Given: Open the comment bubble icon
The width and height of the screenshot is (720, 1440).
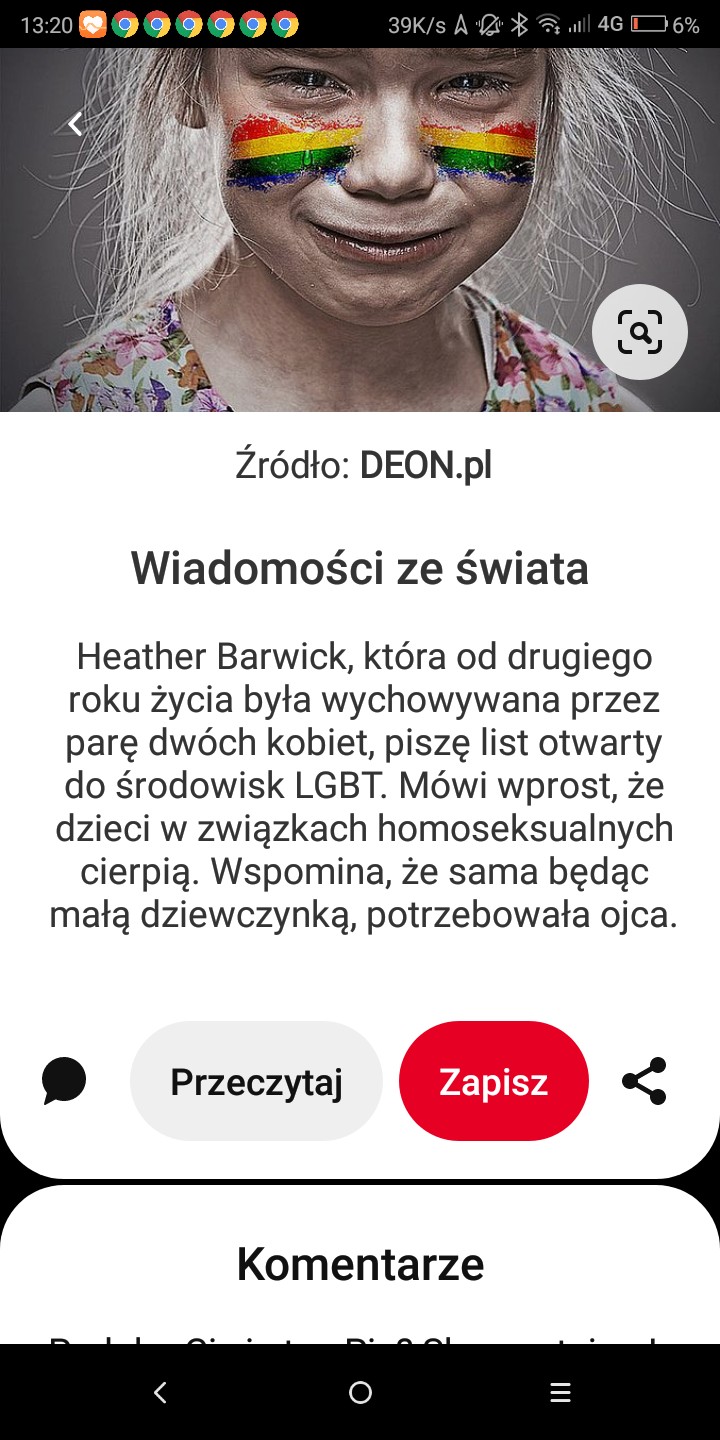Looking at the screenshot, I should point(64,1081).
